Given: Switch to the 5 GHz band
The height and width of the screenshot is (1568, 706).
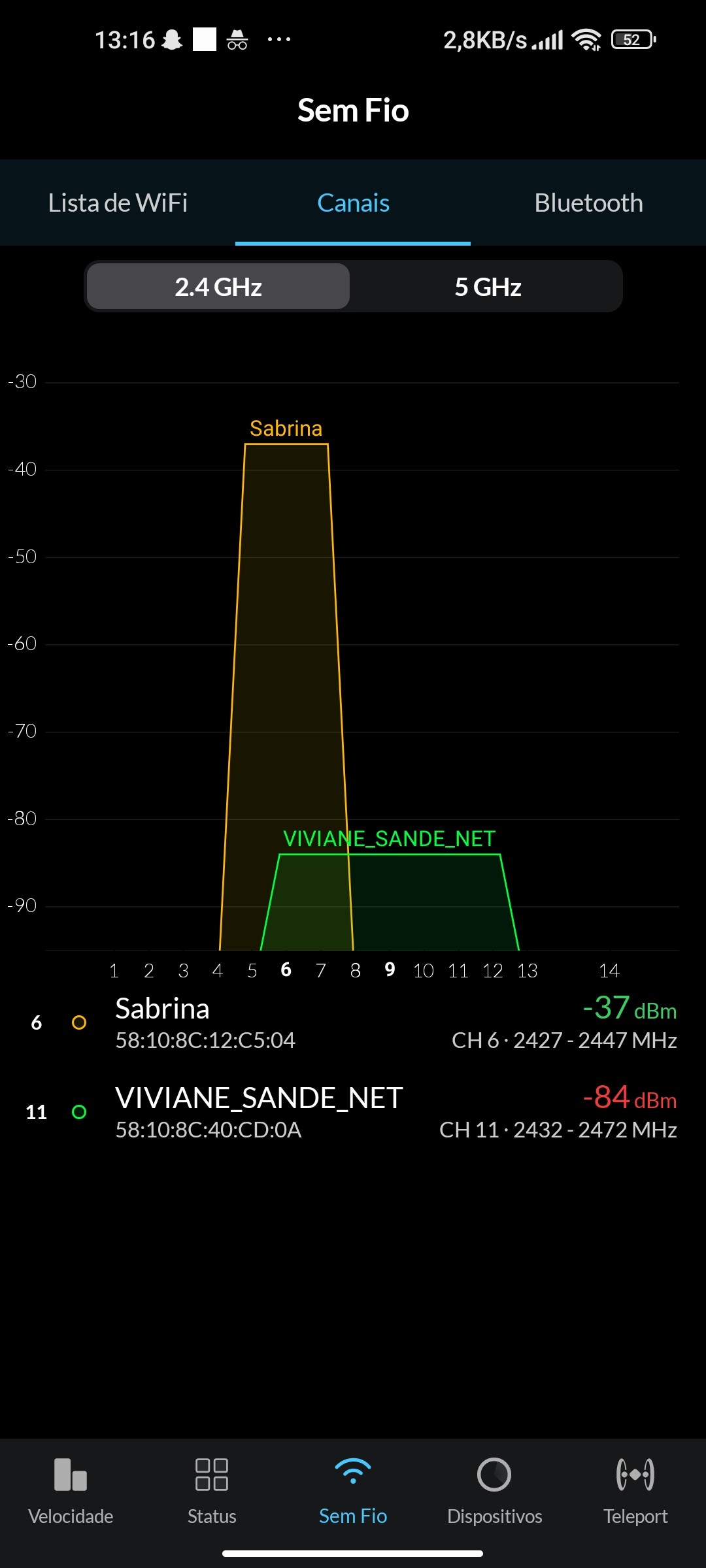Looking at the screenshot, I should pyautogui.click(x=488, y=287).
